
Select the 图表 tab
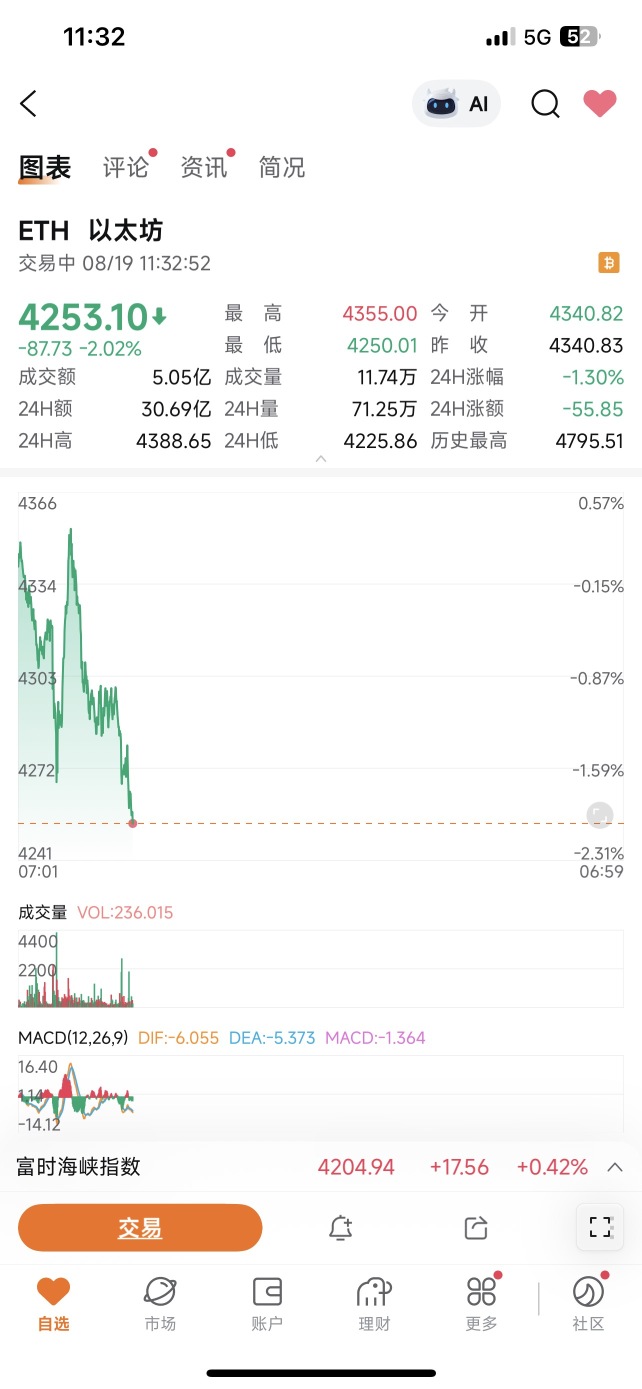(x=45, y=167)
